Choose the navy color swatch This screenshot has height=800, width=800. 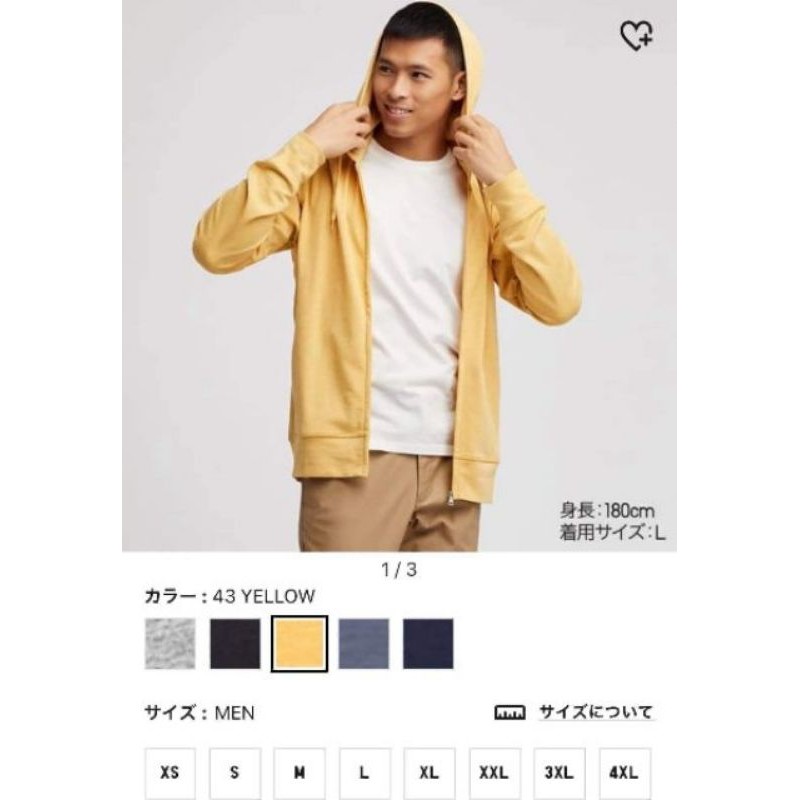[428, 643]
